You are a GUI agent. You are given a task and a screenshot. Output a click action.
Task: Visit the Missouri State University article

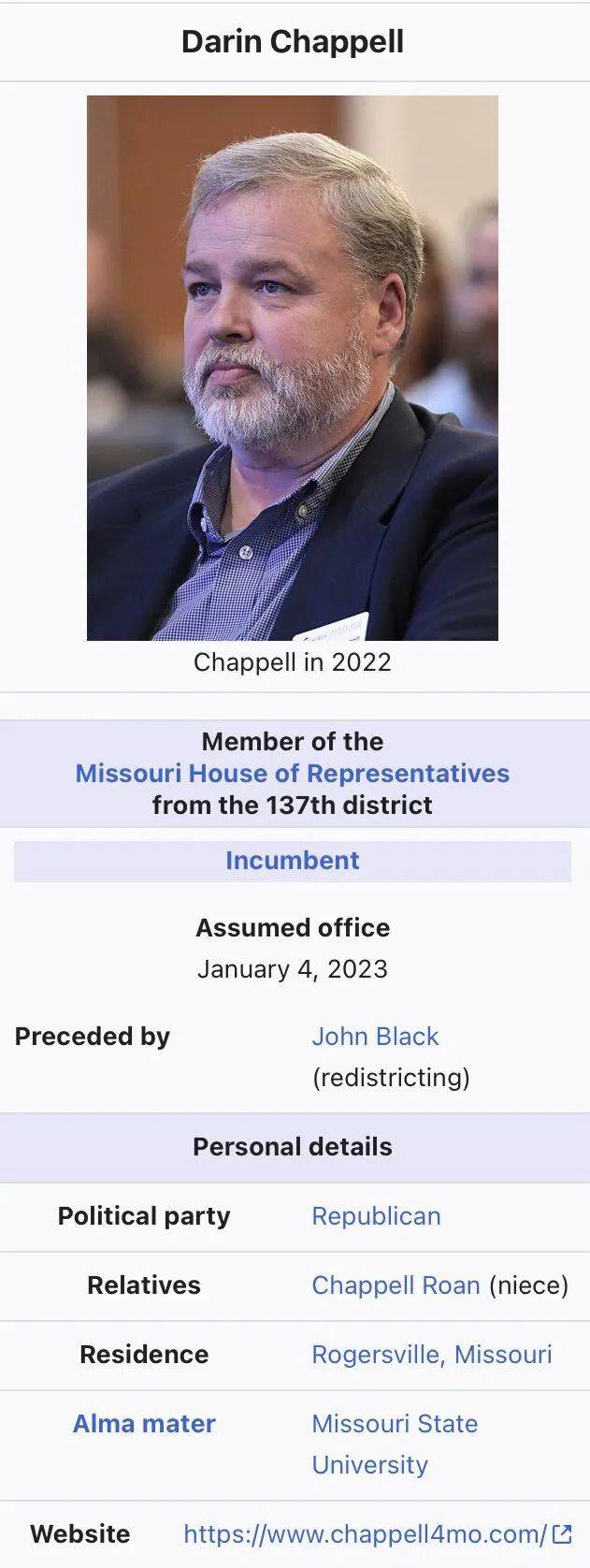[x=394, y=1444]
